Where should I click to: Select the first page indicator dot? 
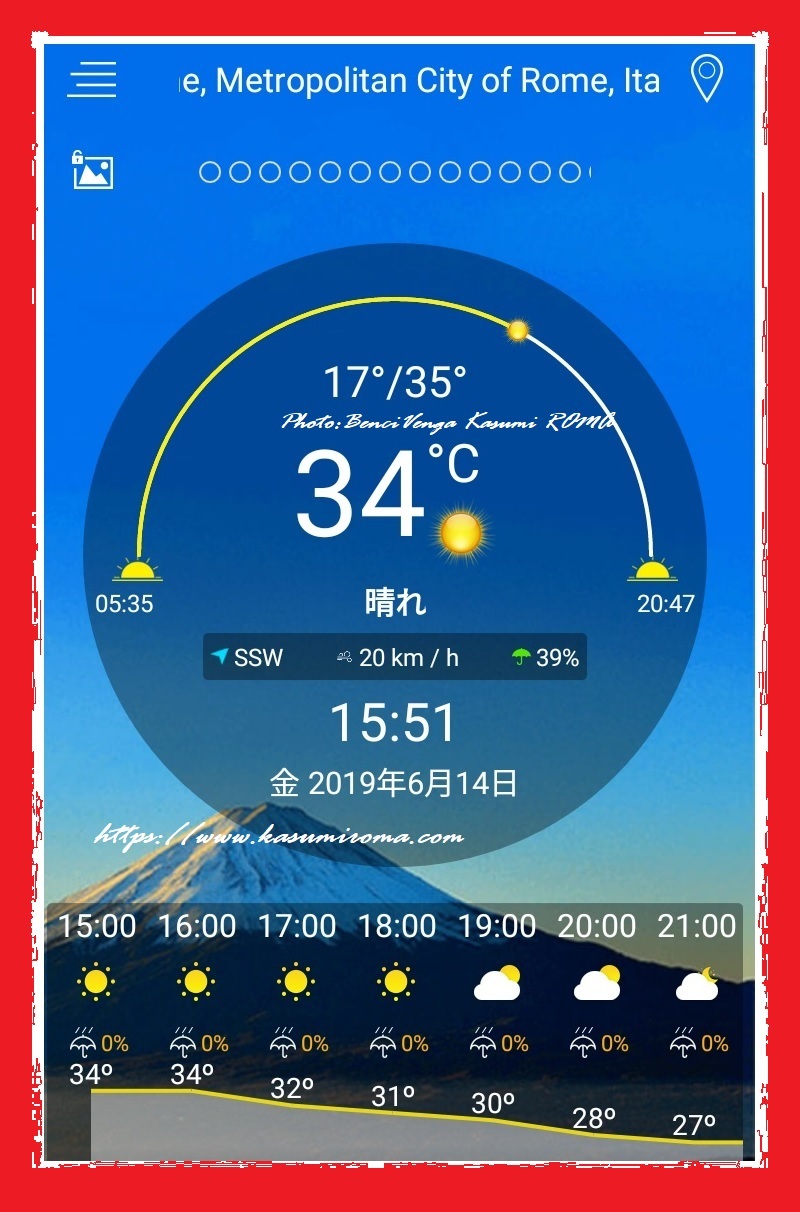click(210, 172)
